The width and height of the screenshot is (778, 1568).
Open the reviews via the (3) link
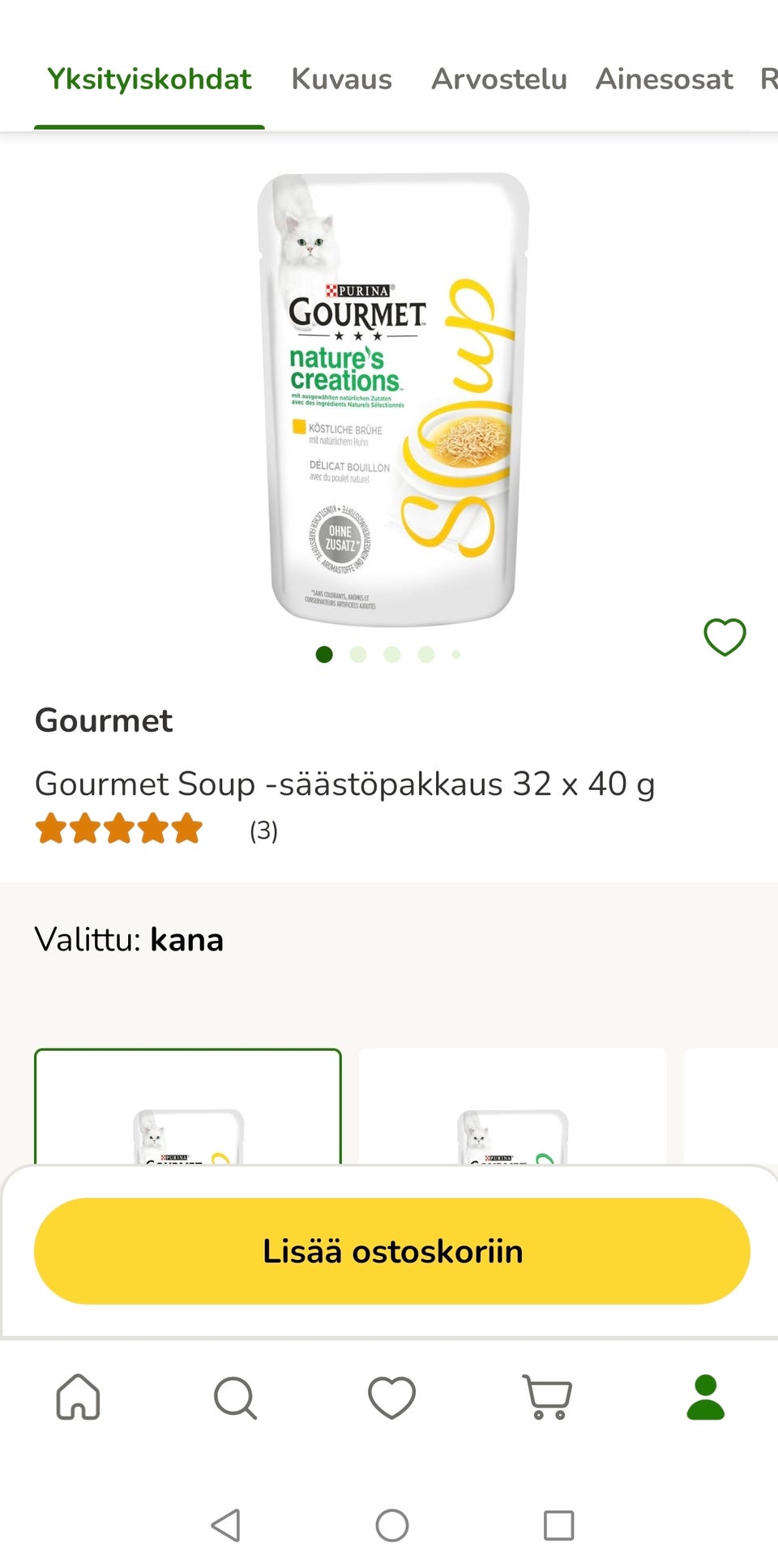click(x=263, y=831)
